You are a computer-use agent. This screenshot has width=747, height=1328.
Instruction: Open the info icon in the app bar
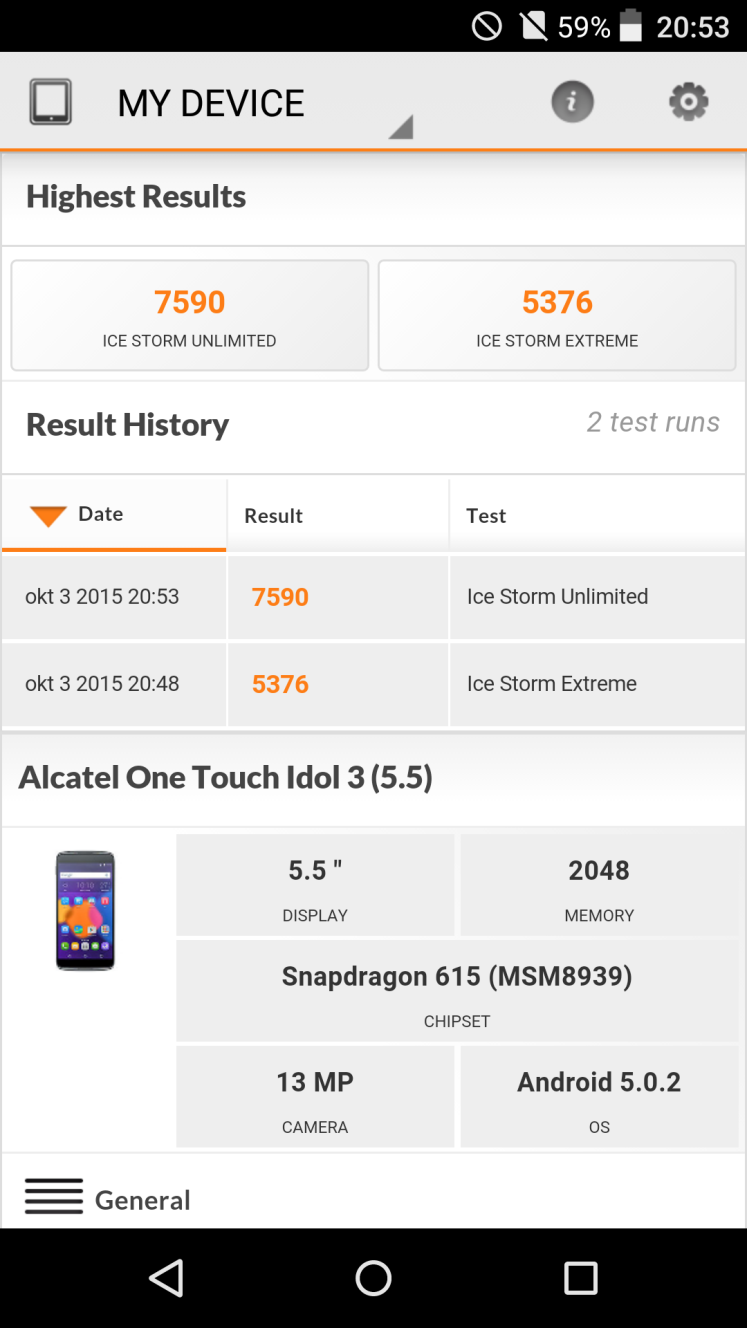(x=573, y=102)
